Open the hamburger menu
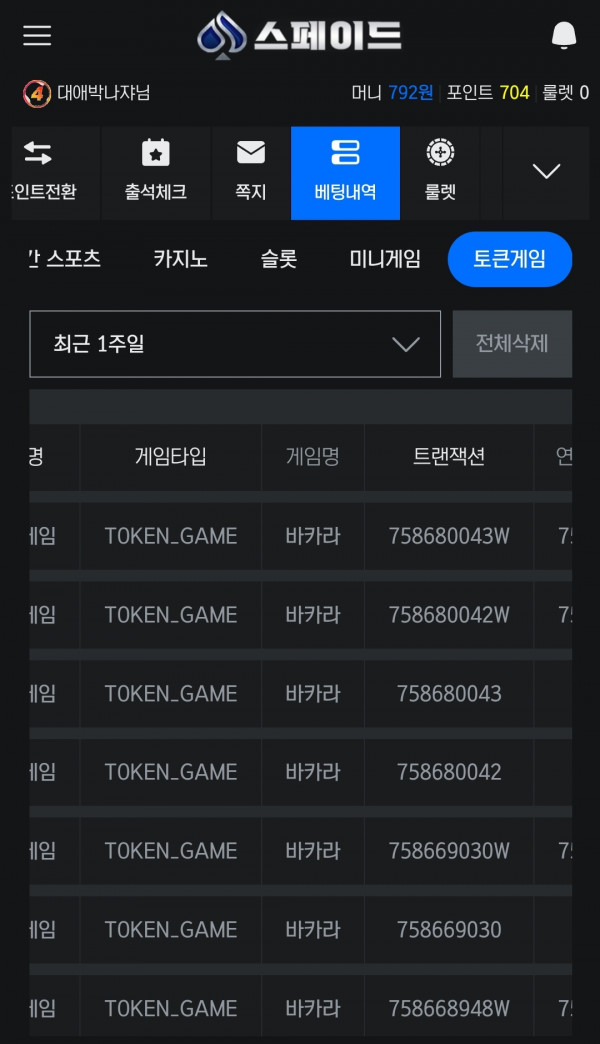This screenshot has width=600, height=1044. pos(37,36)
